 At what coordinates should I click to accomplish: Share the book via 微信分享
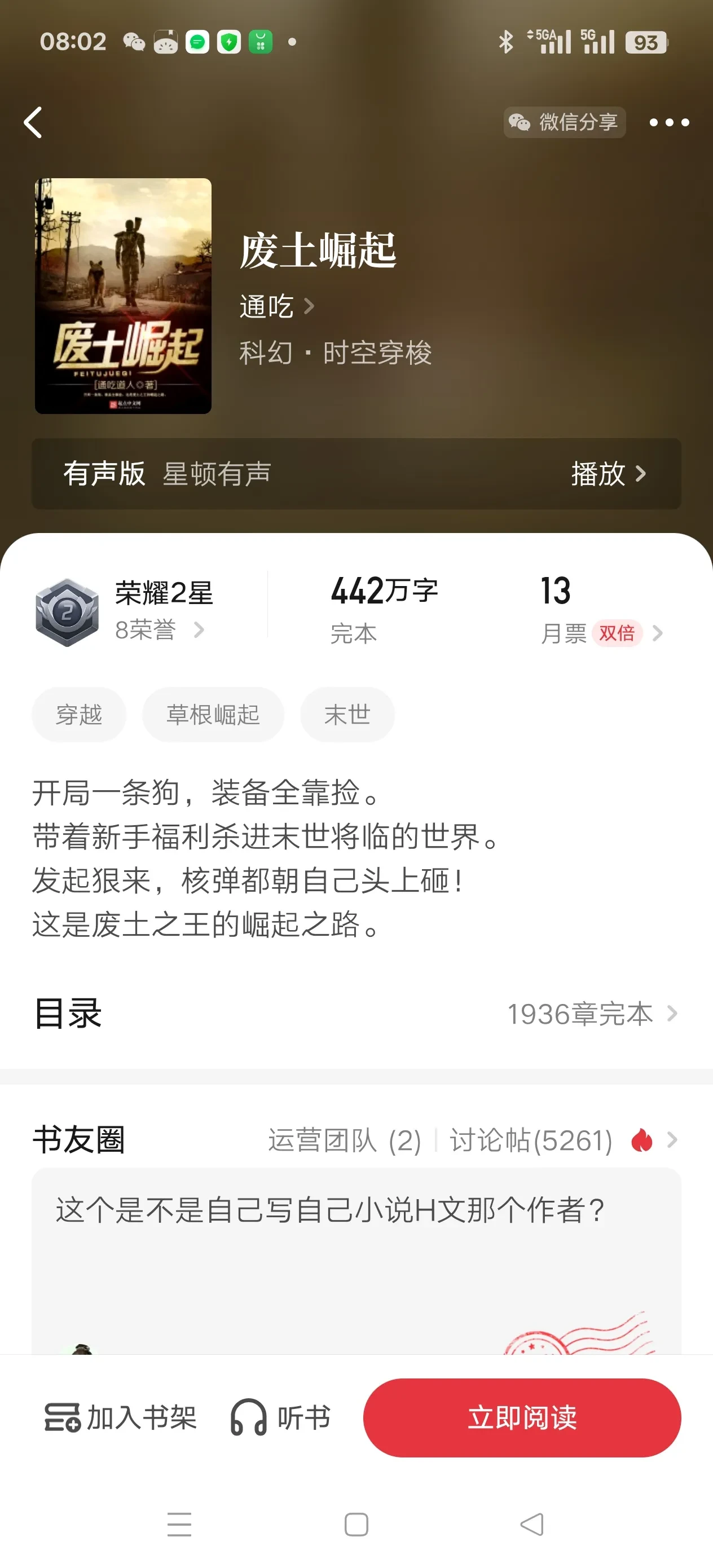565,122
